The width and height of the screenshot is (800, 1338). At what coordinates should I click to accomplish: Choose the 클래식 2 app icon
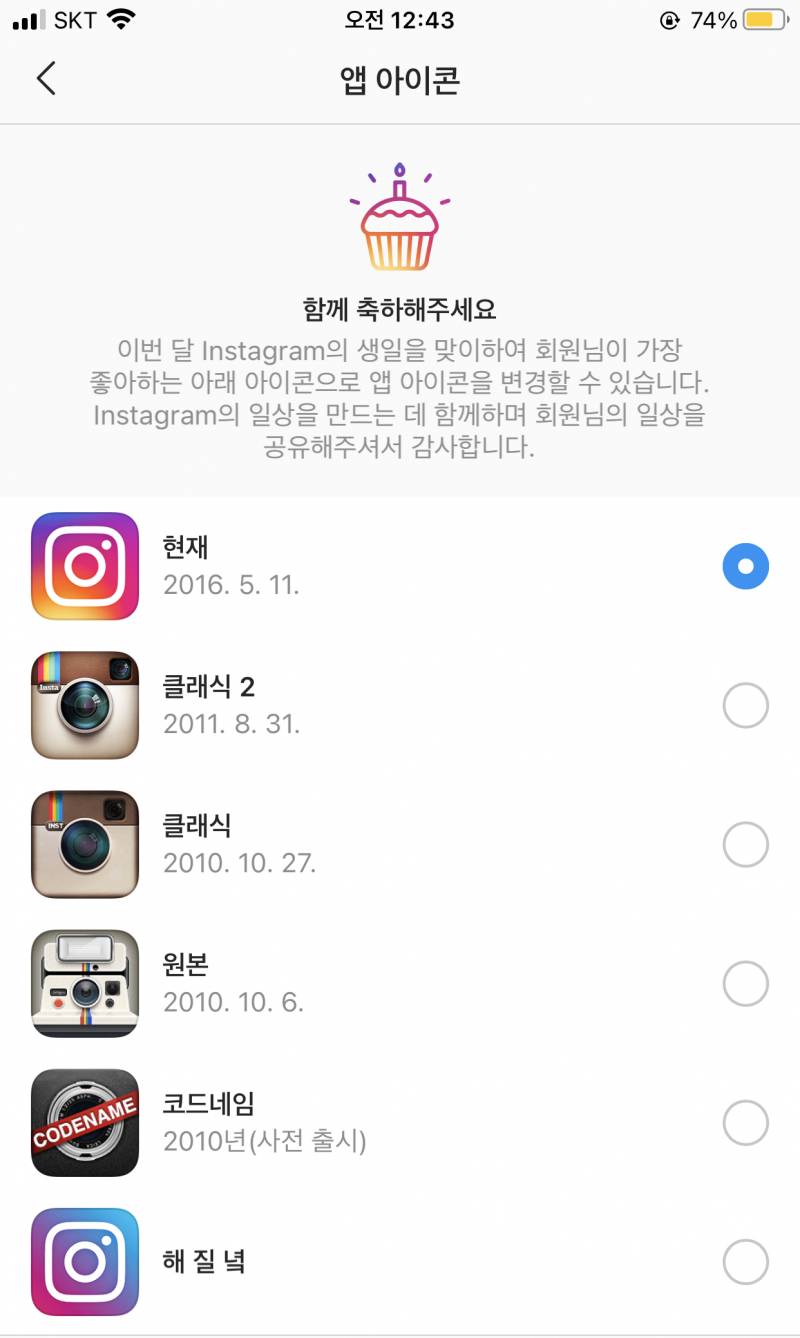(400, 705)
